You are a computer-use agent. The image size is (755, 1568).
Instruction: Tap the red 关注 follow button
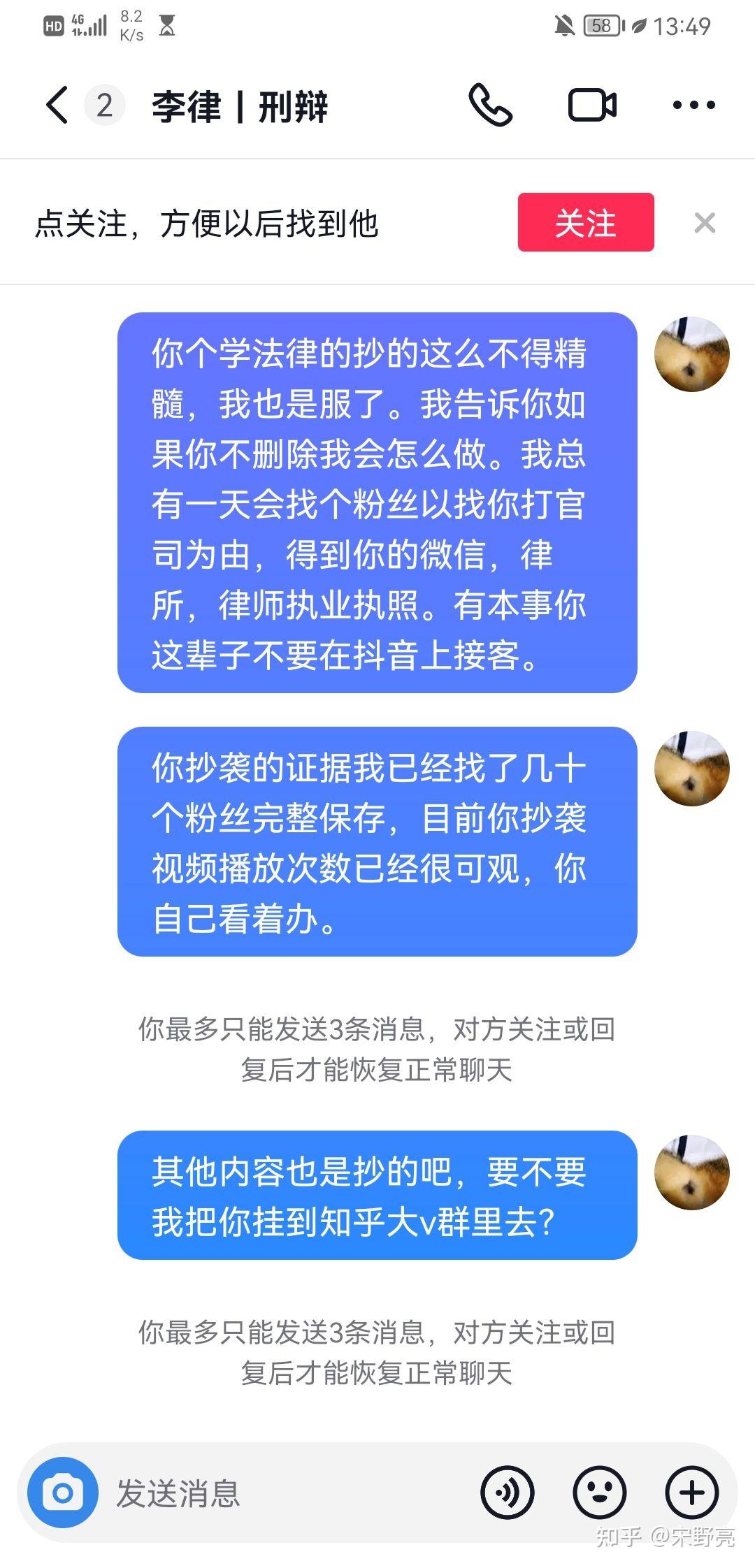585,223
